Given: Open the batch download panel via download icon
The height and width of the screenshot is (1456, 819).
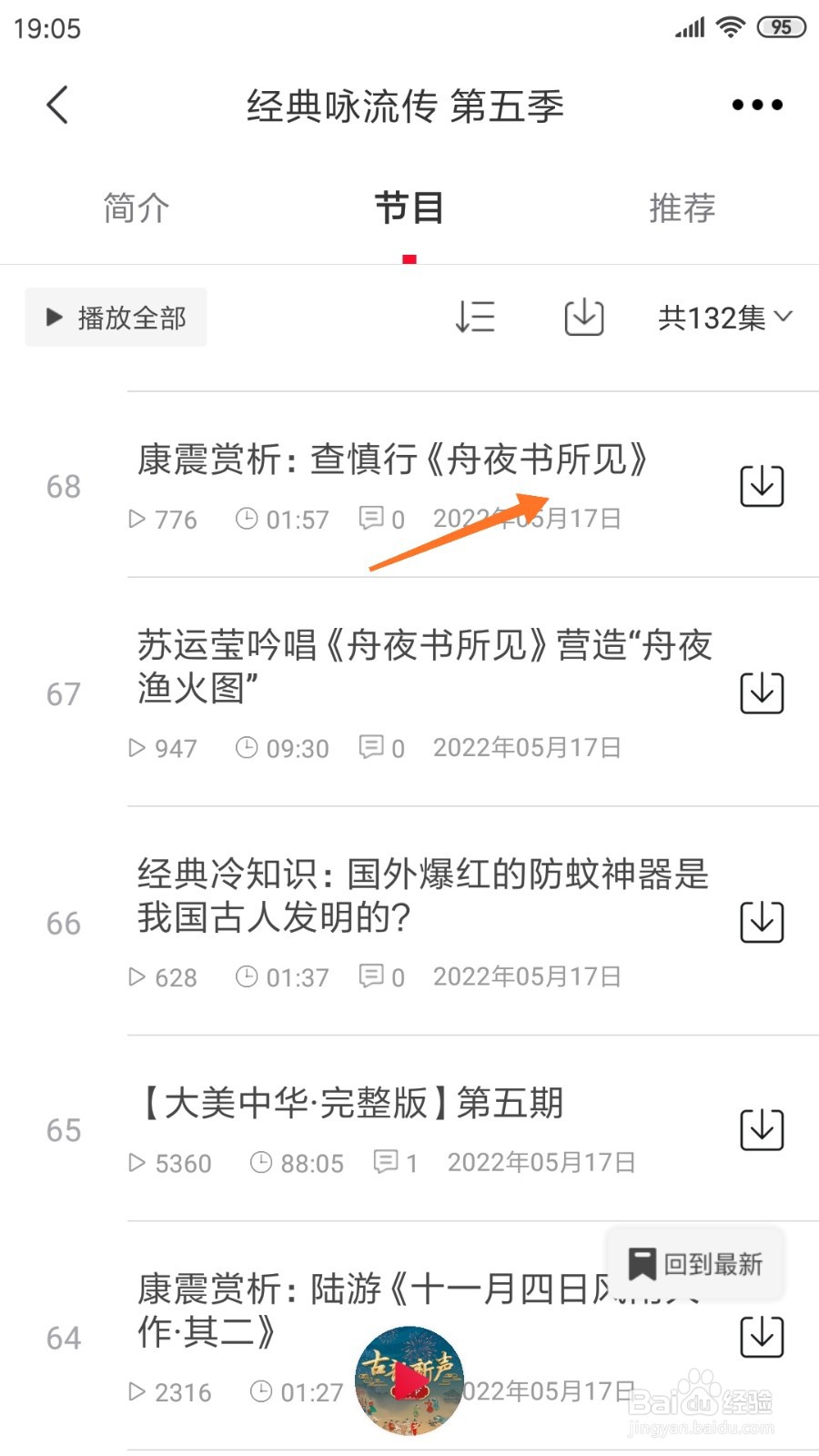Looking at the screenshot, I should click(x=582, y=318).
